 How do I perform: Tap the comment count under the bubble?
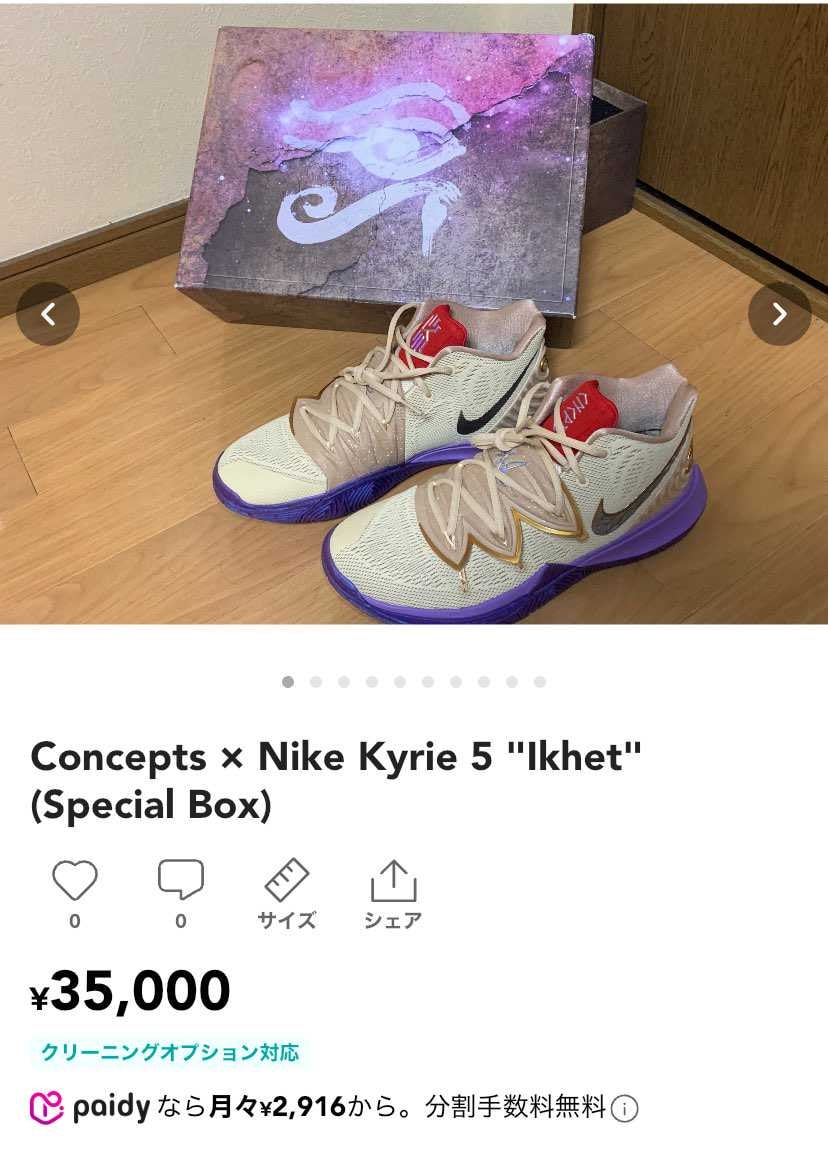[x=179, y=922]
